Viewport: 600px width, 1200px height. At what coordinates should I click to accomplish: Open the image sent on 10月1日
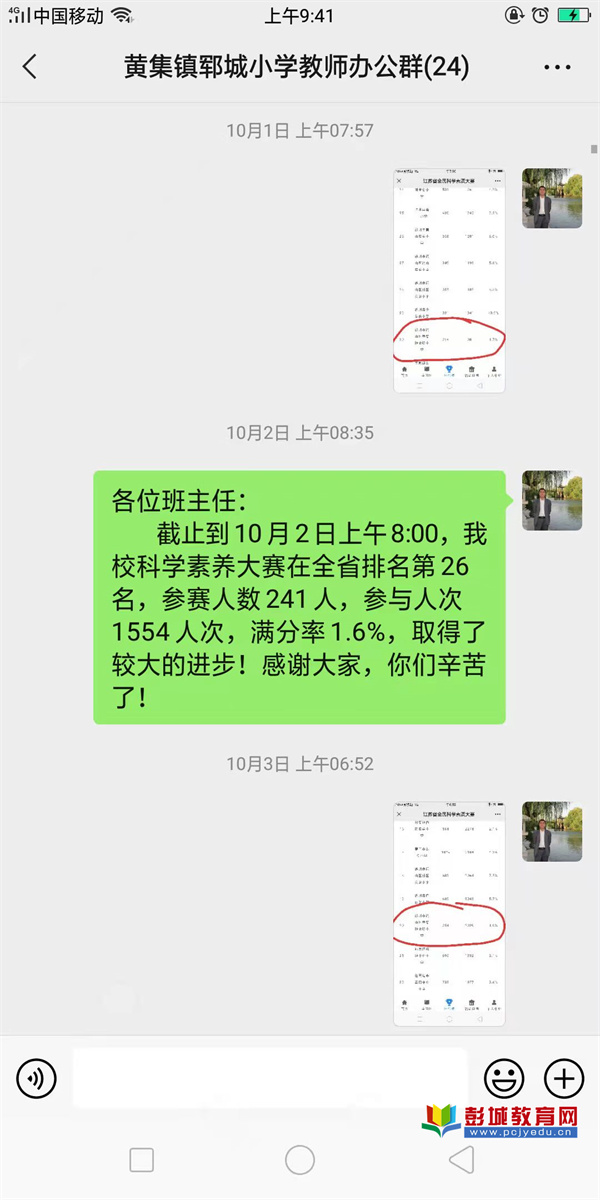pos(449,280)
